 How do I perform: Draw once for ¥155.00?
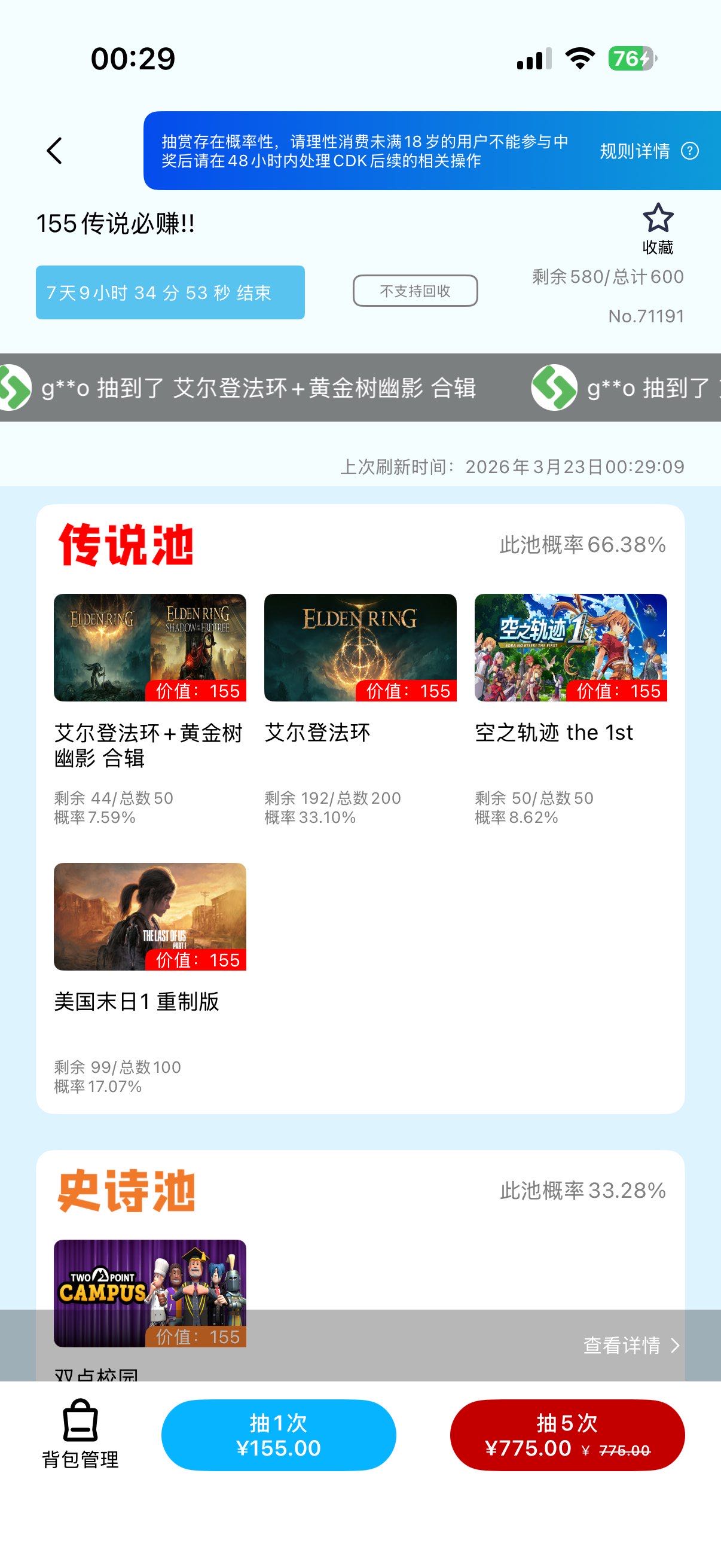click(x=279, y=1435)
